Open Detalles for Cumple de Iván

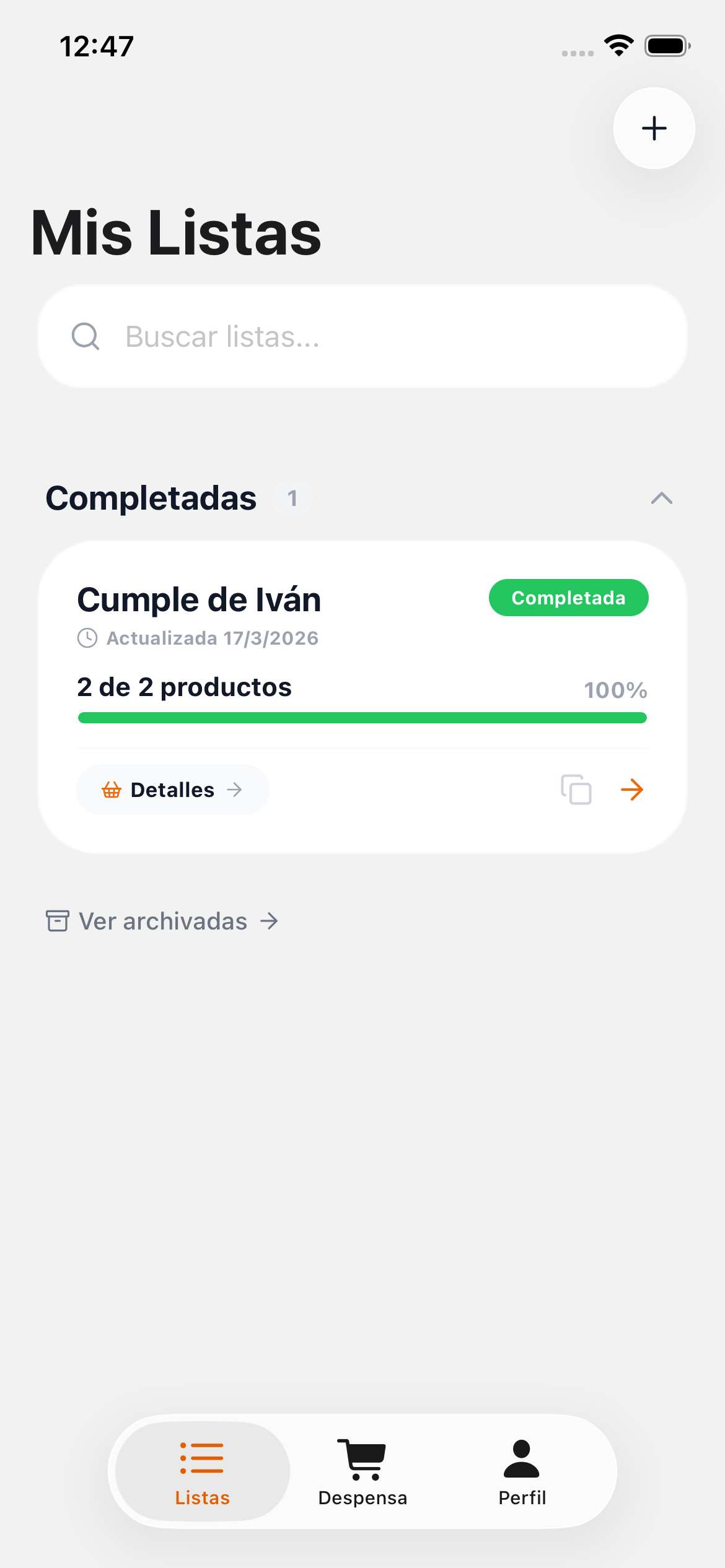point(172,790)
